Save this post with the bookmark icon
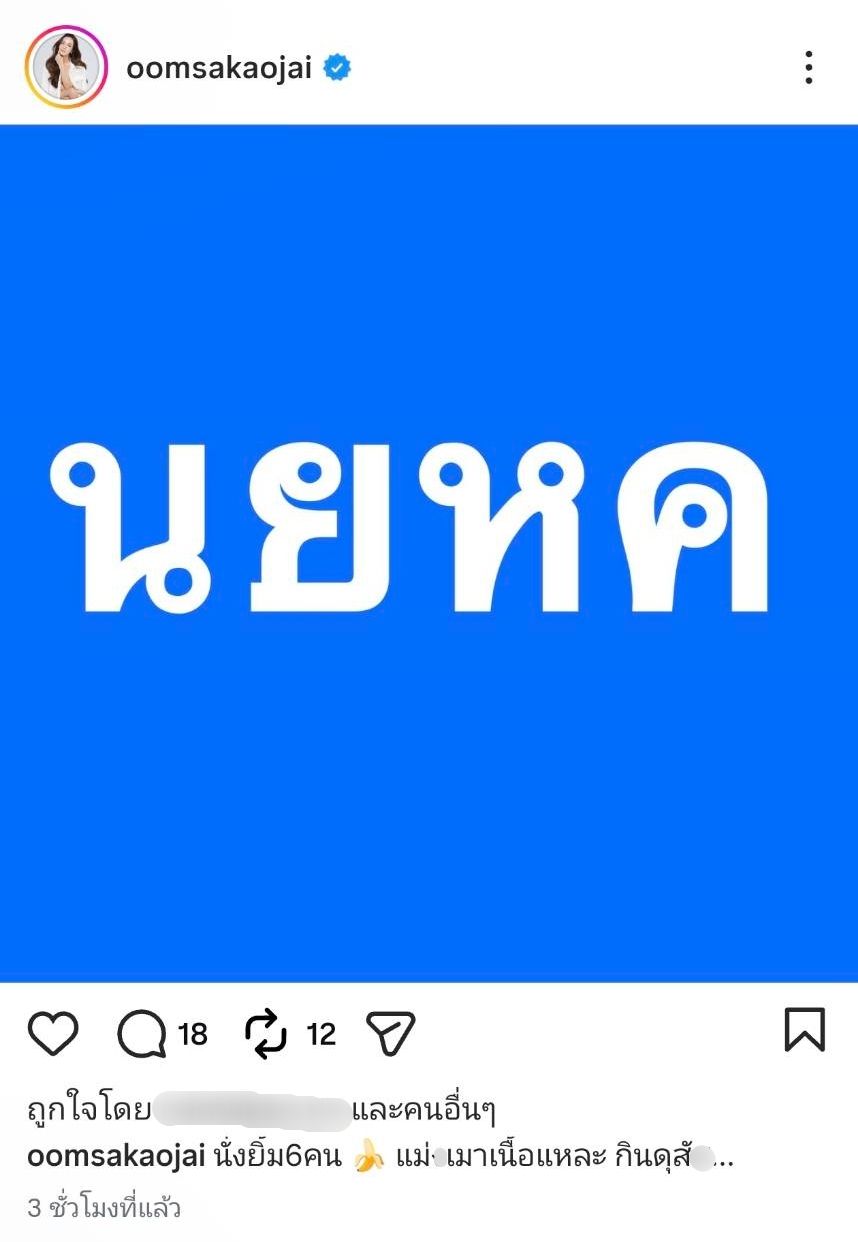This screenshot has height=1242, width=858. pyautogui.click(x=805, y=1030)
